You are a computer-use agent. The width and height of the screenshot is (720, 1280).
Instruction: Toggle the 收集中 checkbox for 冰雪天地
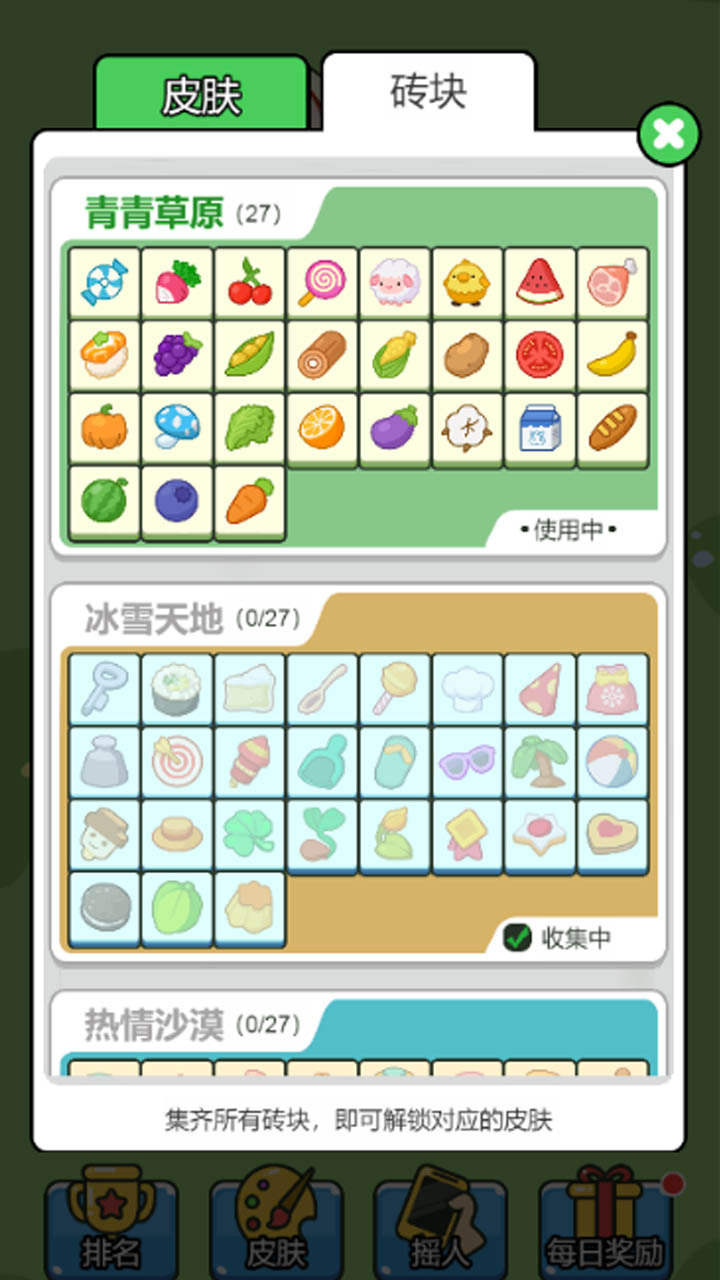coord(517,938)
